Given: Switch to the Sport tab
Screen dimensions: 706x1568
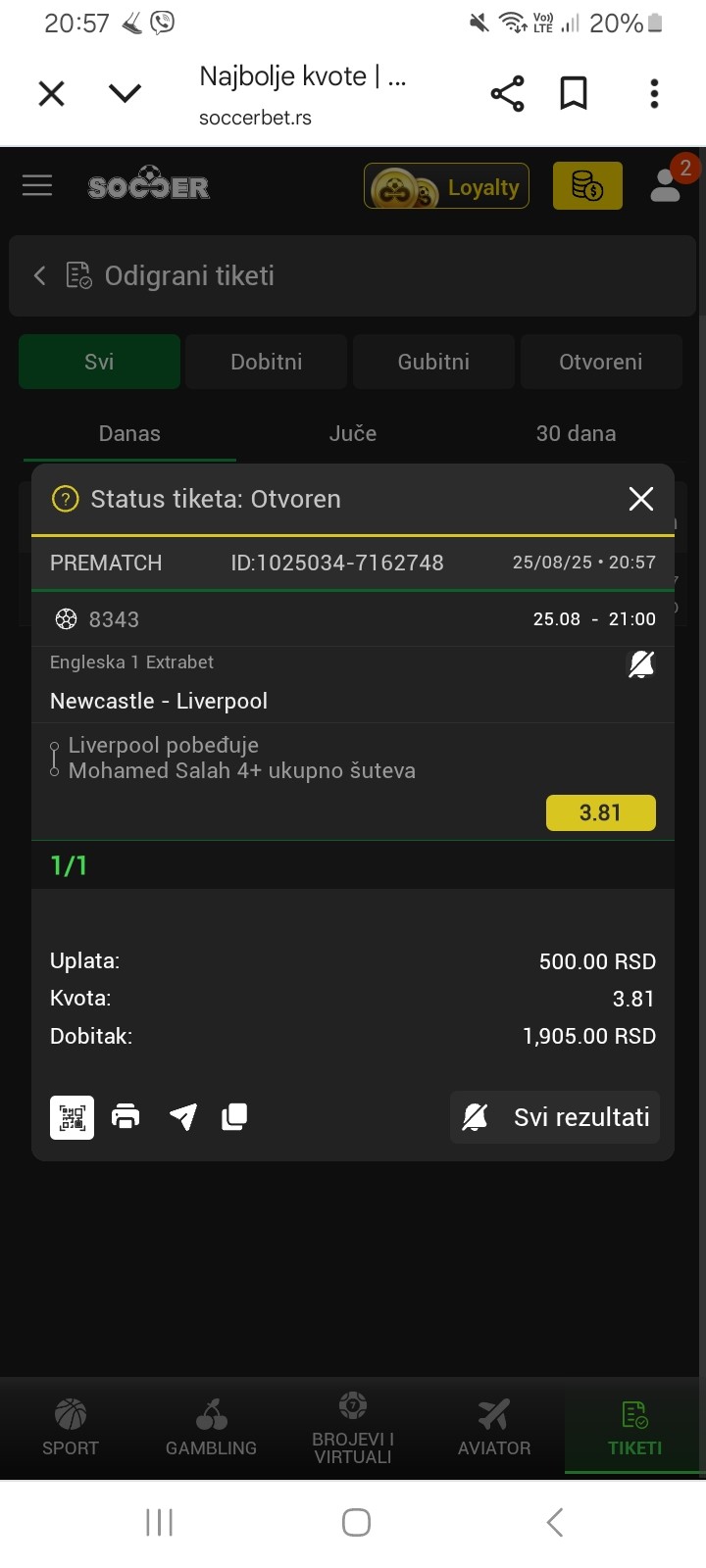Looking at the screenshot, I should pos(71,1428).
